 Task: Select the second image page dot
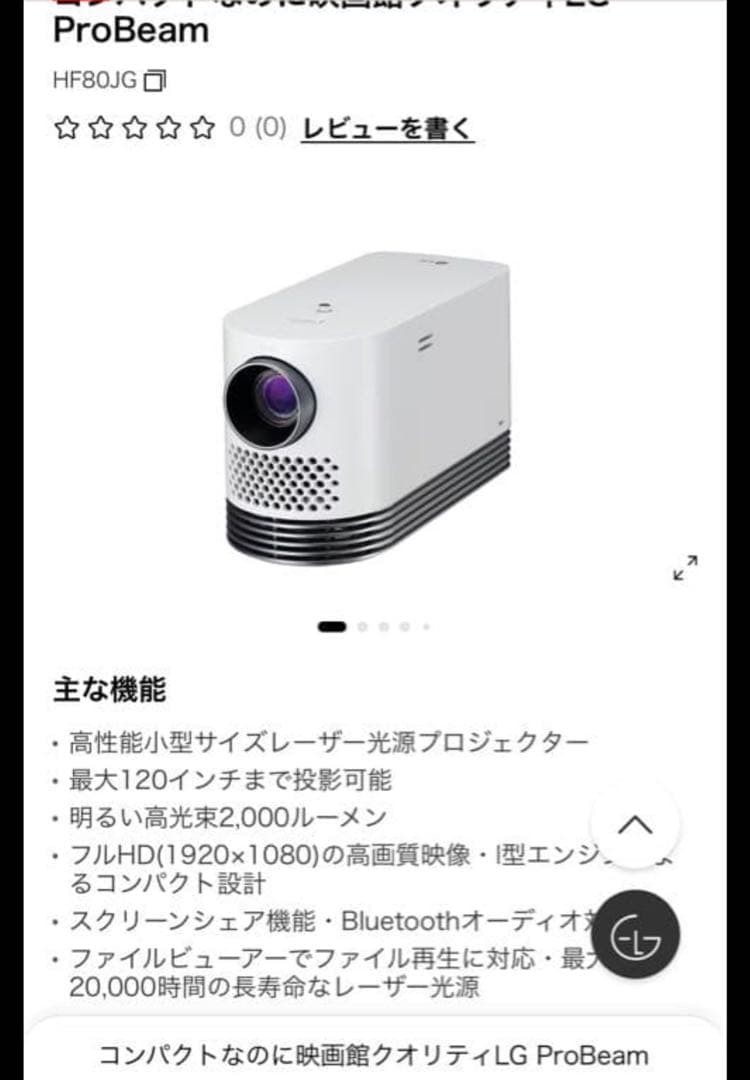tap(362, 627)
